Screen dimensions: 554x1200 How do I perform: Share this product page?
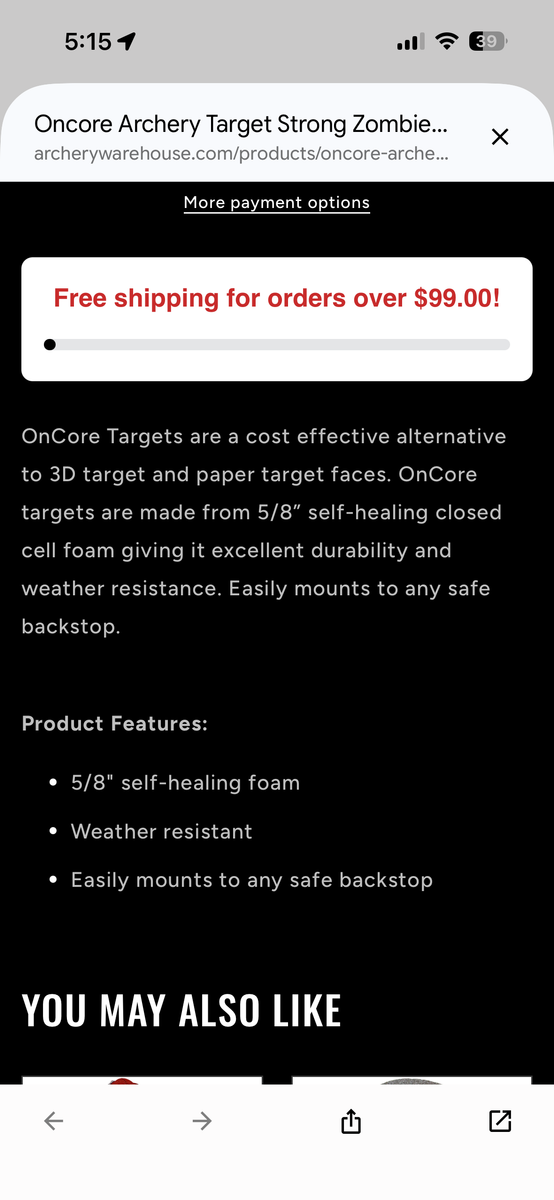click(x=350, y=1121)
